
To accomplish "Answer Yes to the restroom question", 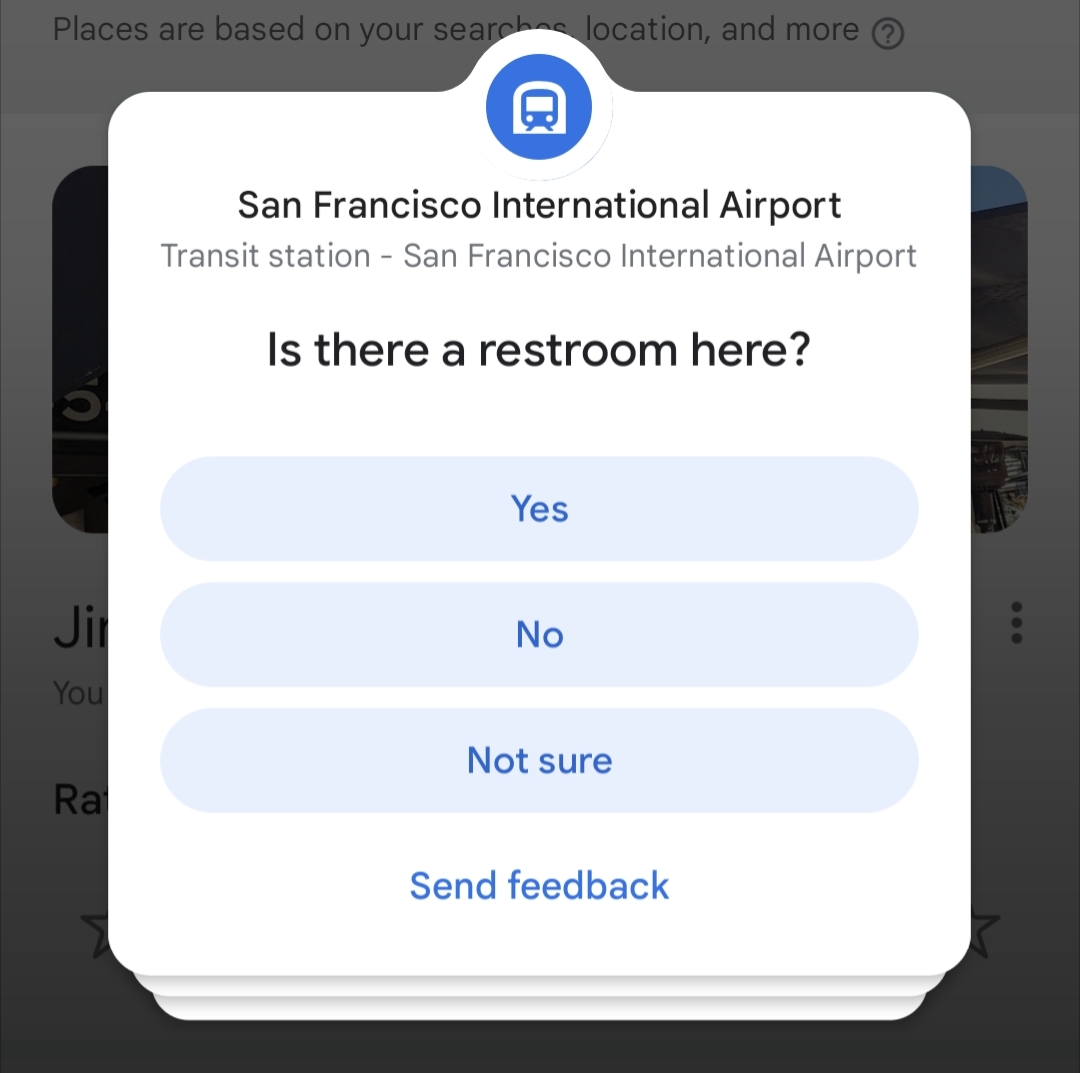I will point(539,509).
